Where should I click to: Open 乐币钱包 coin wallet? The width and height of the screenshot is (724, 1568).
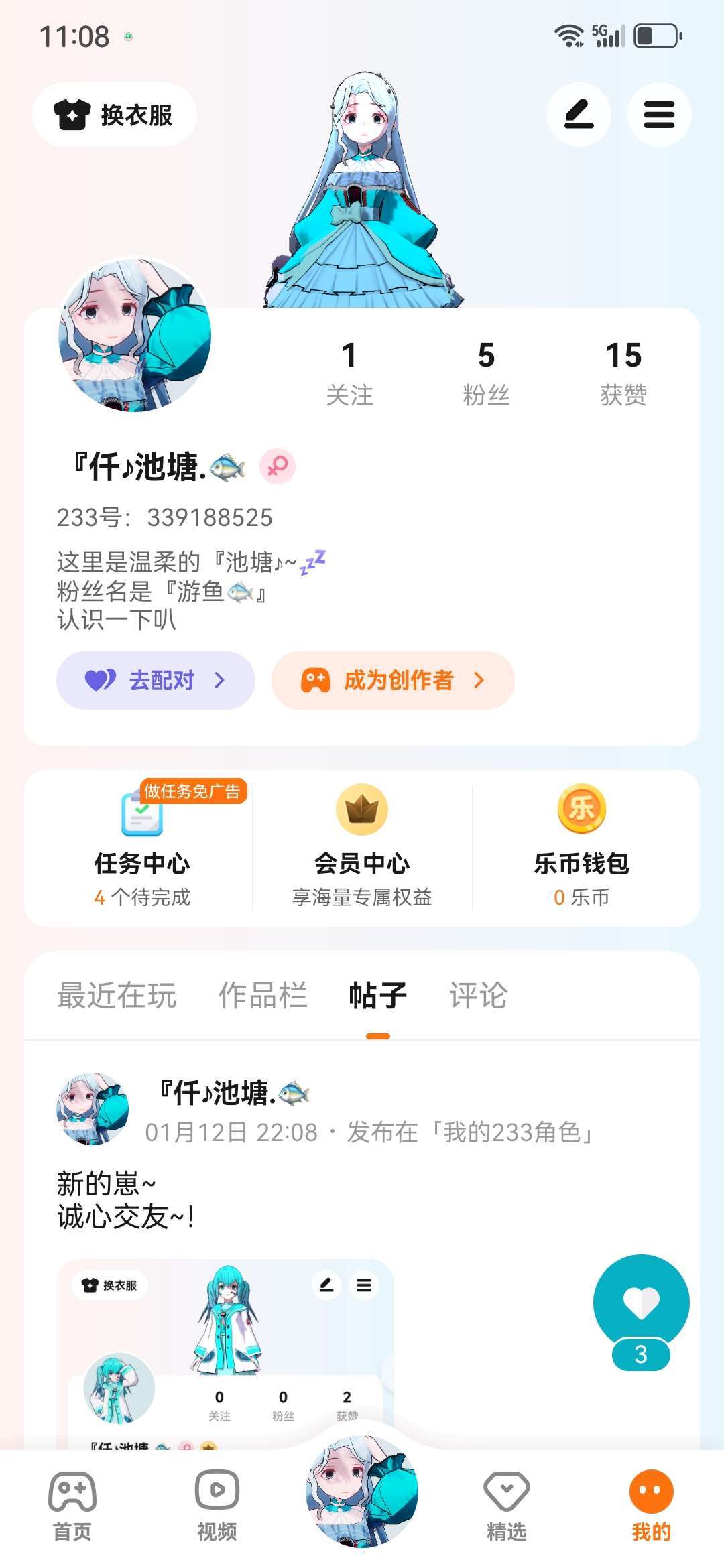click(x=582, y=848)
